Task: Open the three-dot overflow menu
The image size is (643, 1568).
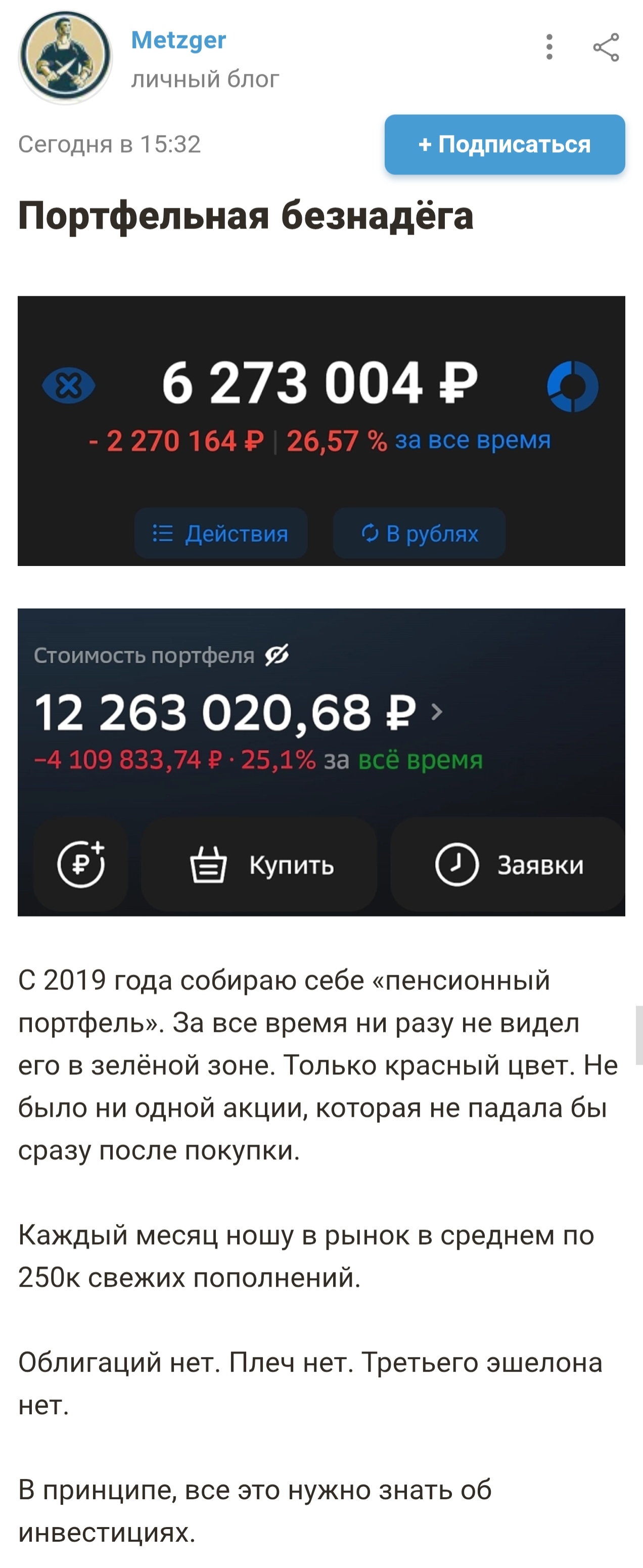Action: (549, 47)
